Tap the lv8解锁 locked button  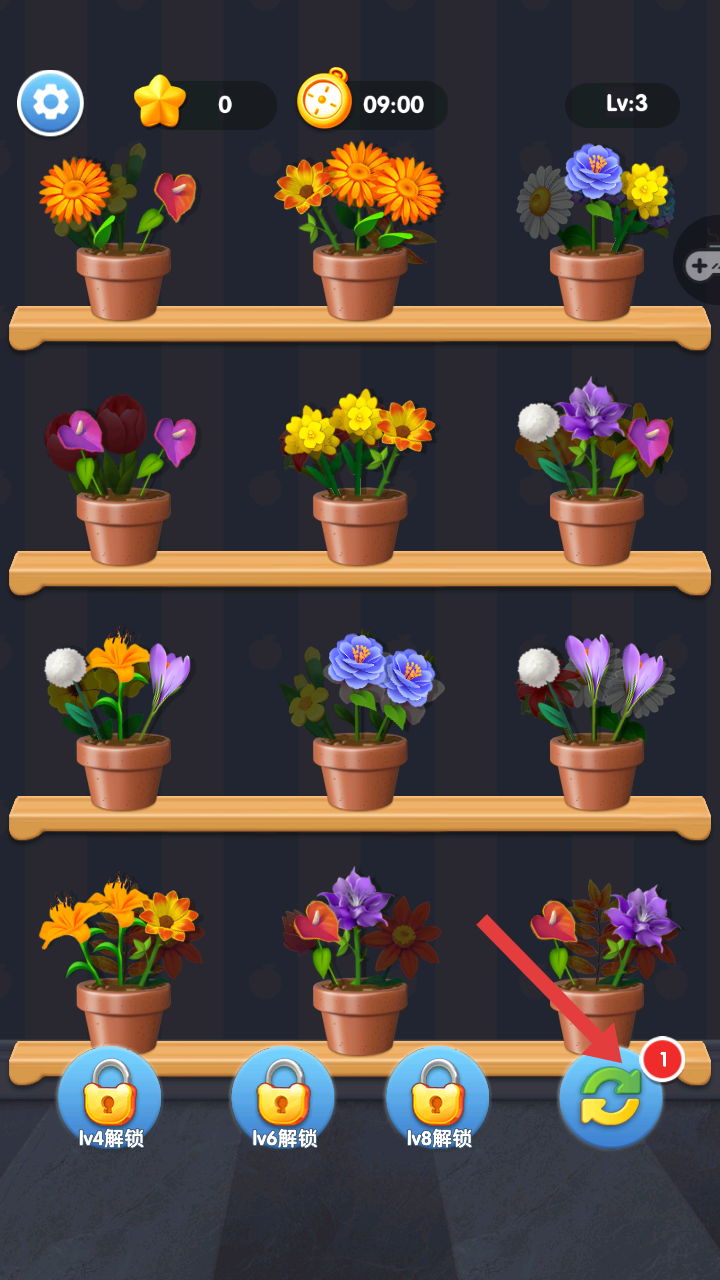tap(437, 1097)
